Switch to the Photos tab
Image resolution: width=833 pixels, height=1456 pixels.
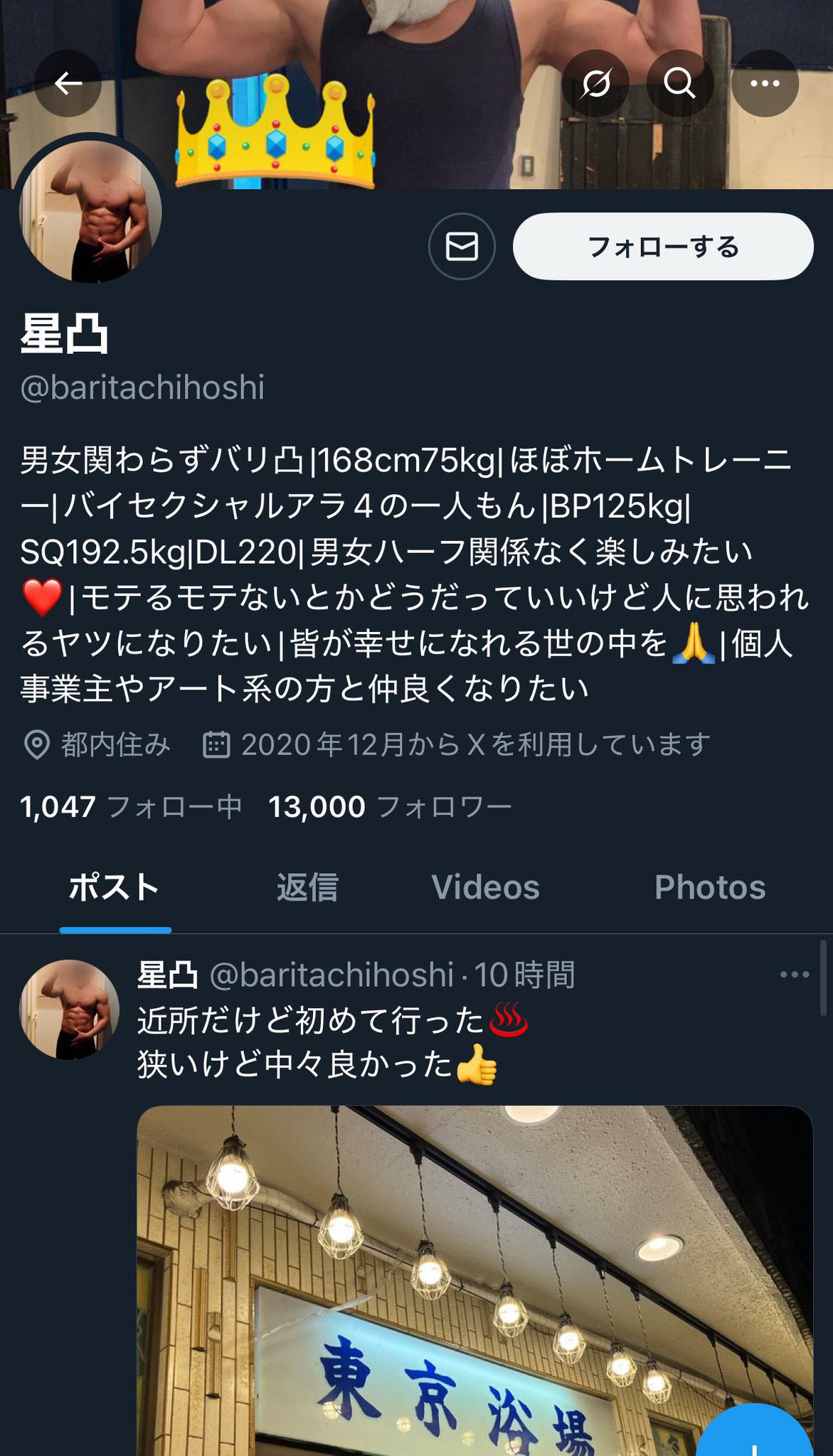[710, 888]
